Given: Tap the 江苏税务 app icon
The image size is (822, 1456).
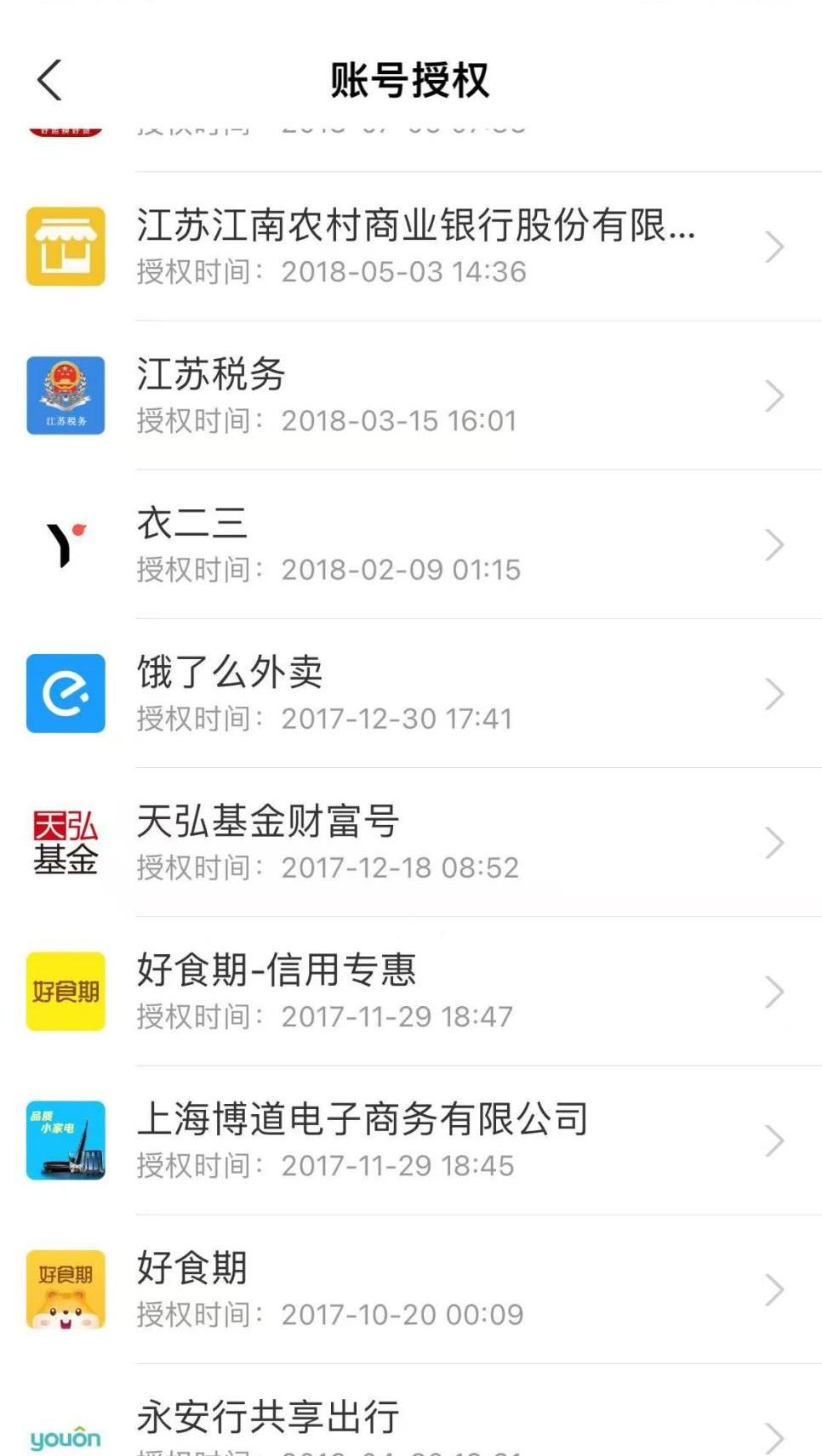Looking at the screenshot, I should coord(65,395).
